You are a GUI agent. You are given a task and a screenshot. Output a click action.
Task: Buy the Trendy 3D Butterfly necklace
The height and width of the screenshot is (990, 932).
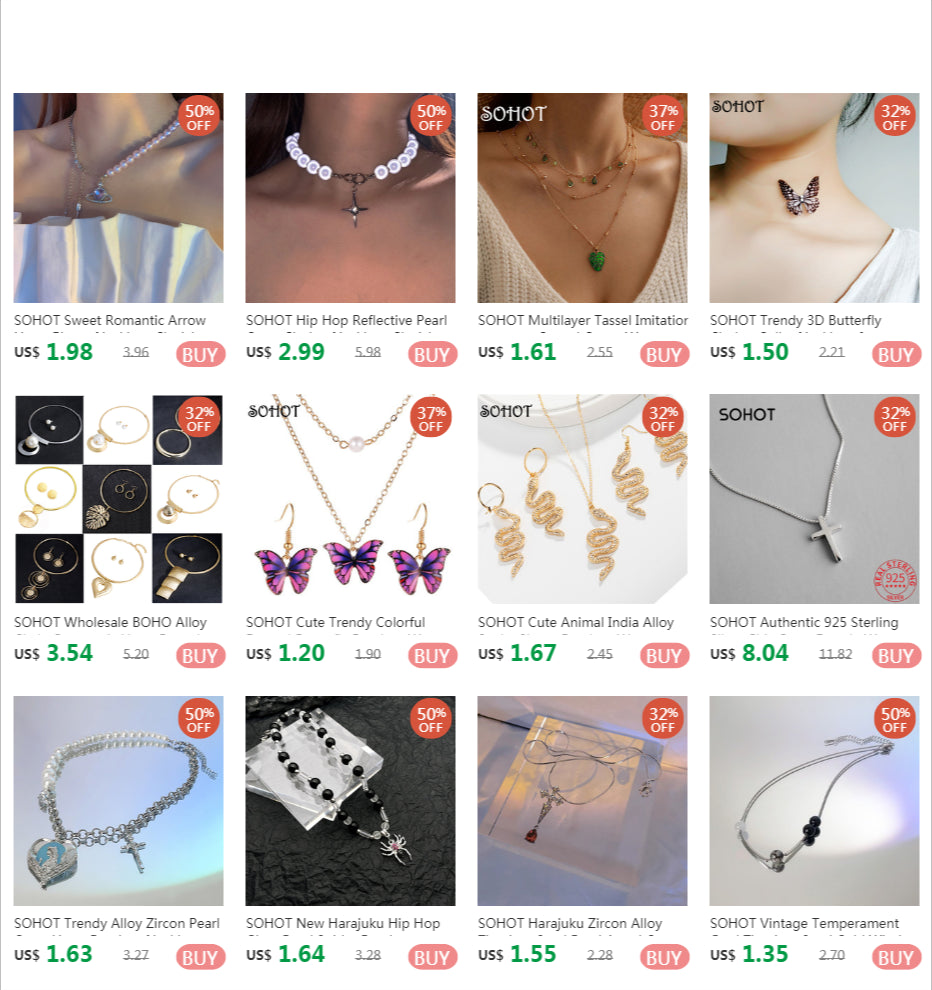tap(896, 354)
